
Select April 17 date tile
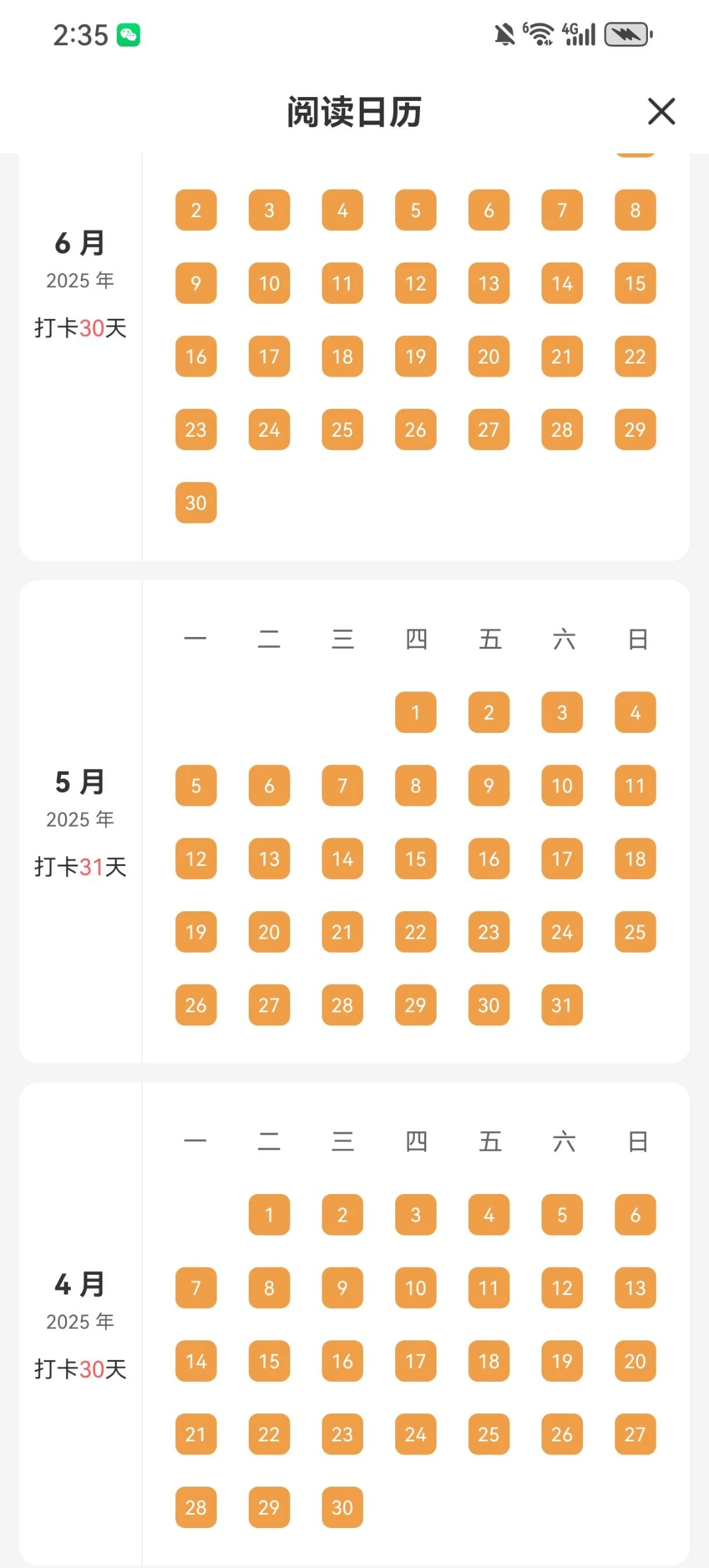pos(416,1361)
